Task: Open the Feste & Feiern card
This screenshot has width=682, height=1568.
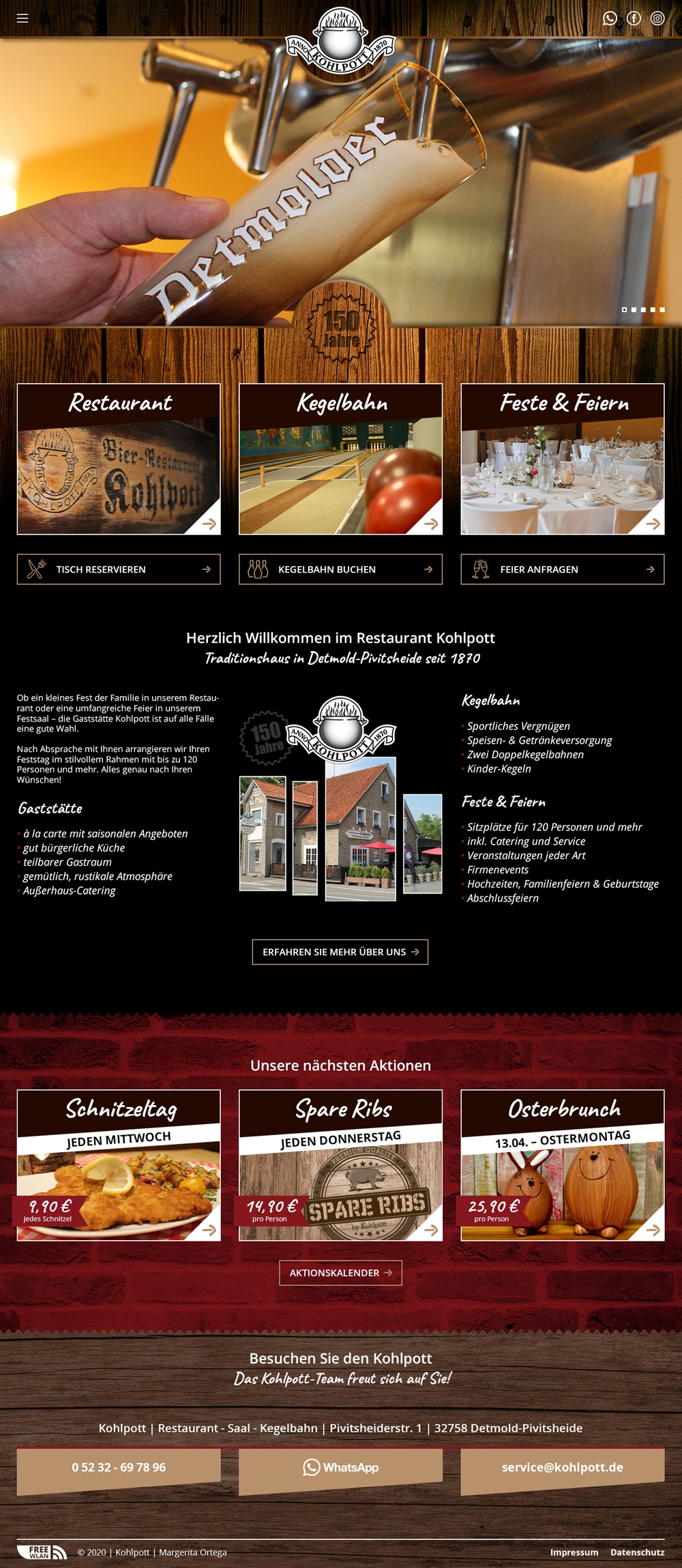Action: (x=562, y=459)
